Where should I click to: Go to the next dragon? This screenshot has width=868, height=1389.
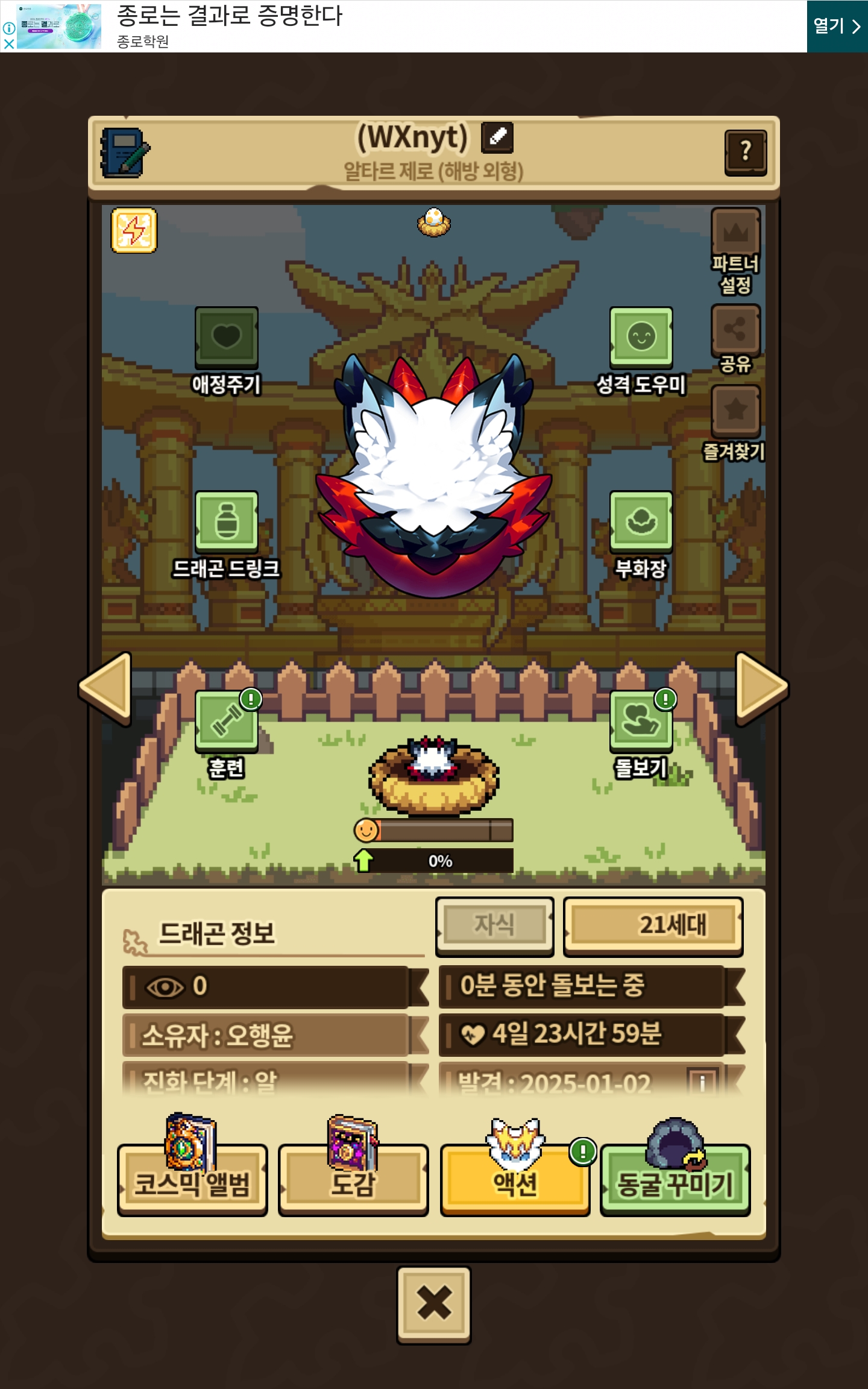[761, 688]
